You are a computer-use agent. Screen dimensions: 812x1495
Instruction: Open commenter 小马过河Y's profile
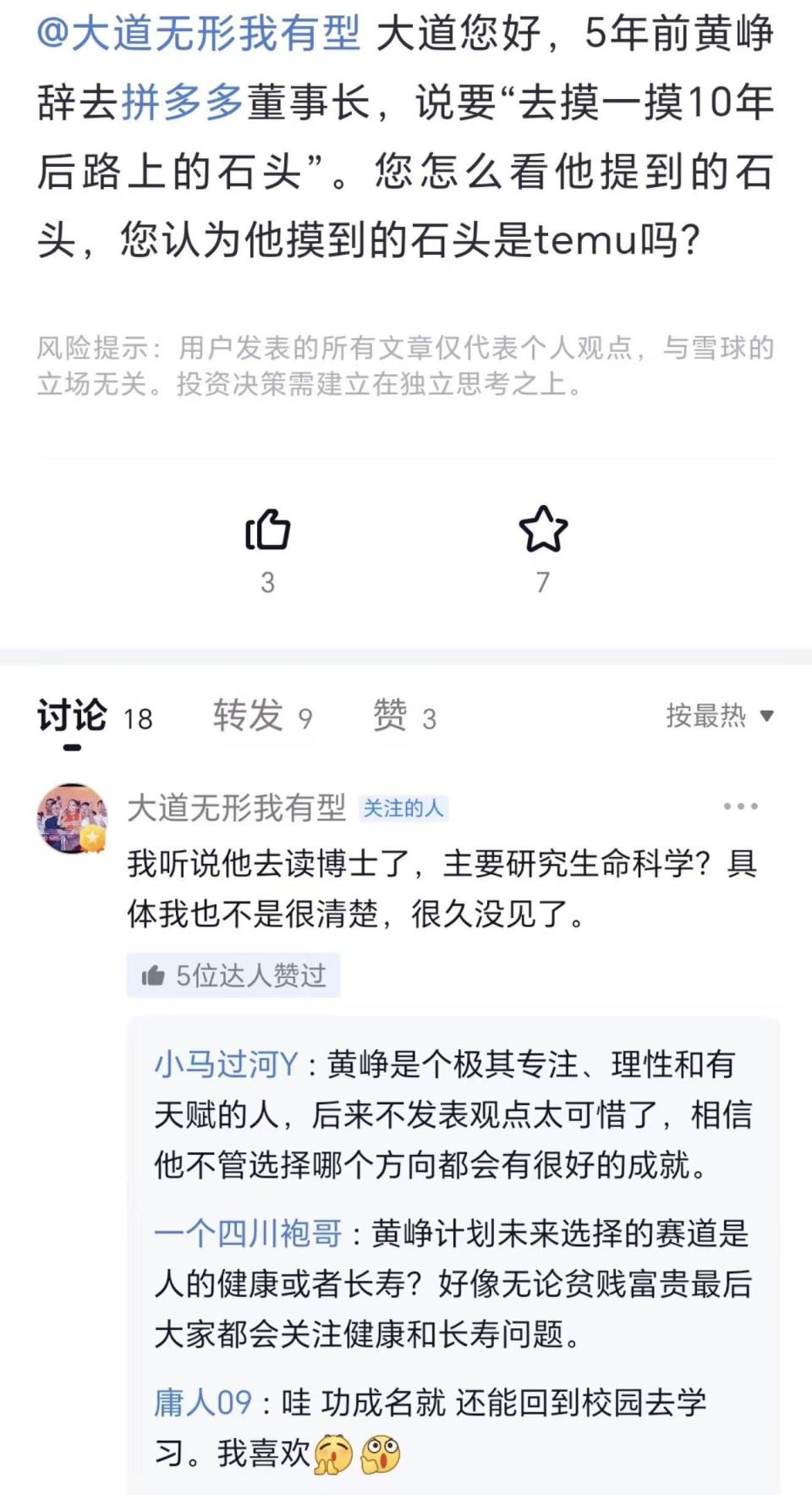pos(225,1065)
